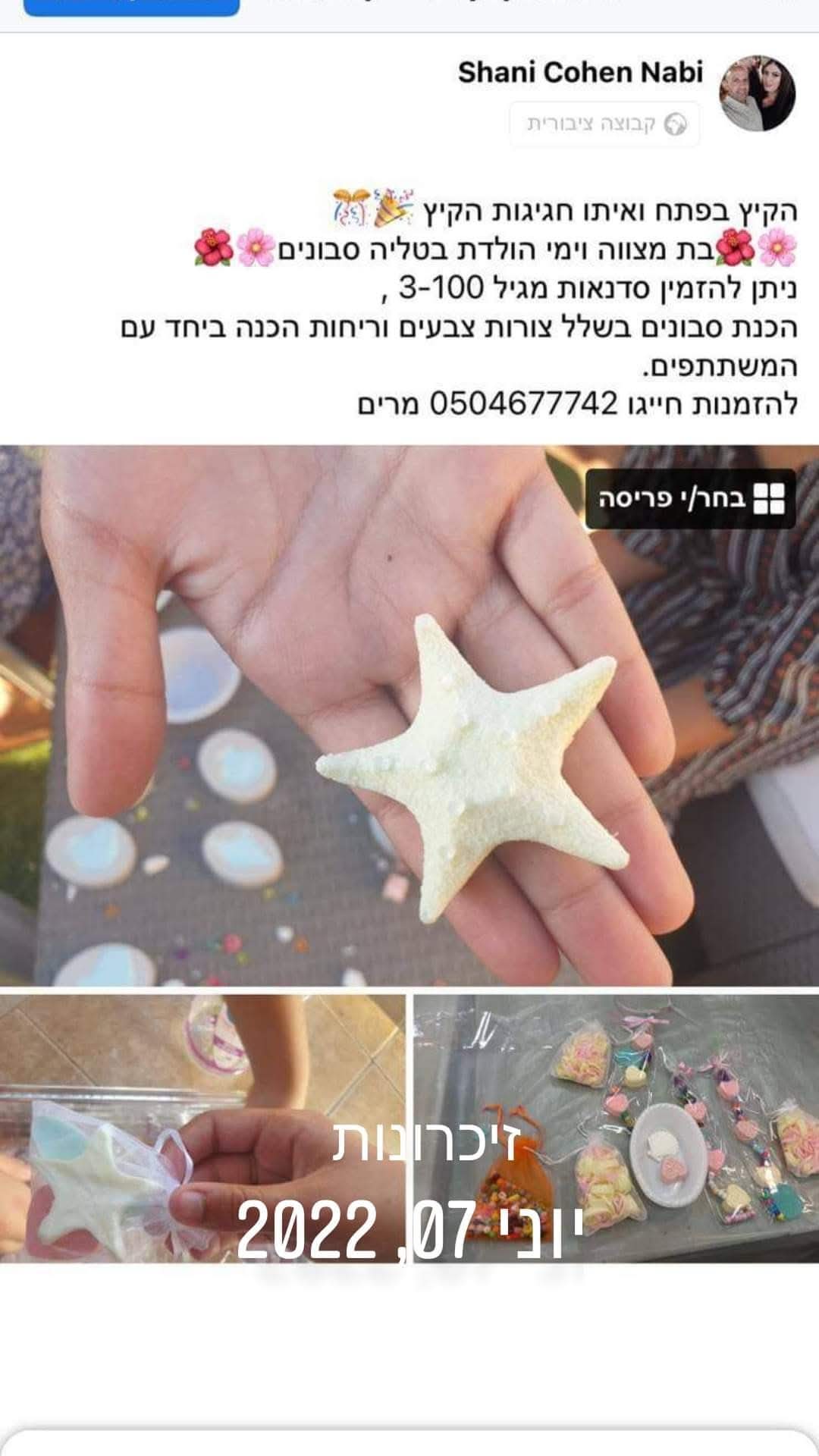
Task: Tap the "בחר/י פריסה" layout button
Action: (690, 499)
